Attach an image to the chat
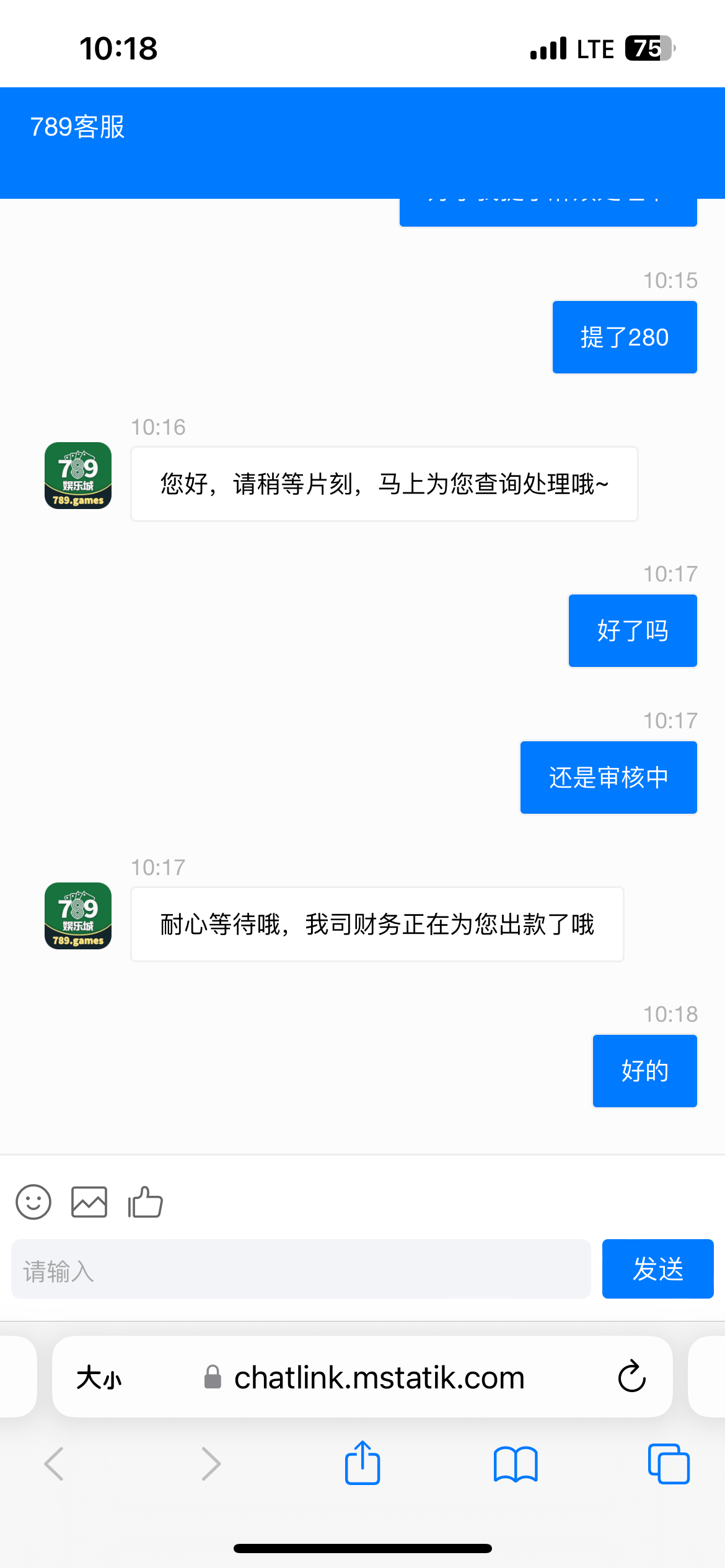725x1568 pixels. click(x=89, y=1202)
